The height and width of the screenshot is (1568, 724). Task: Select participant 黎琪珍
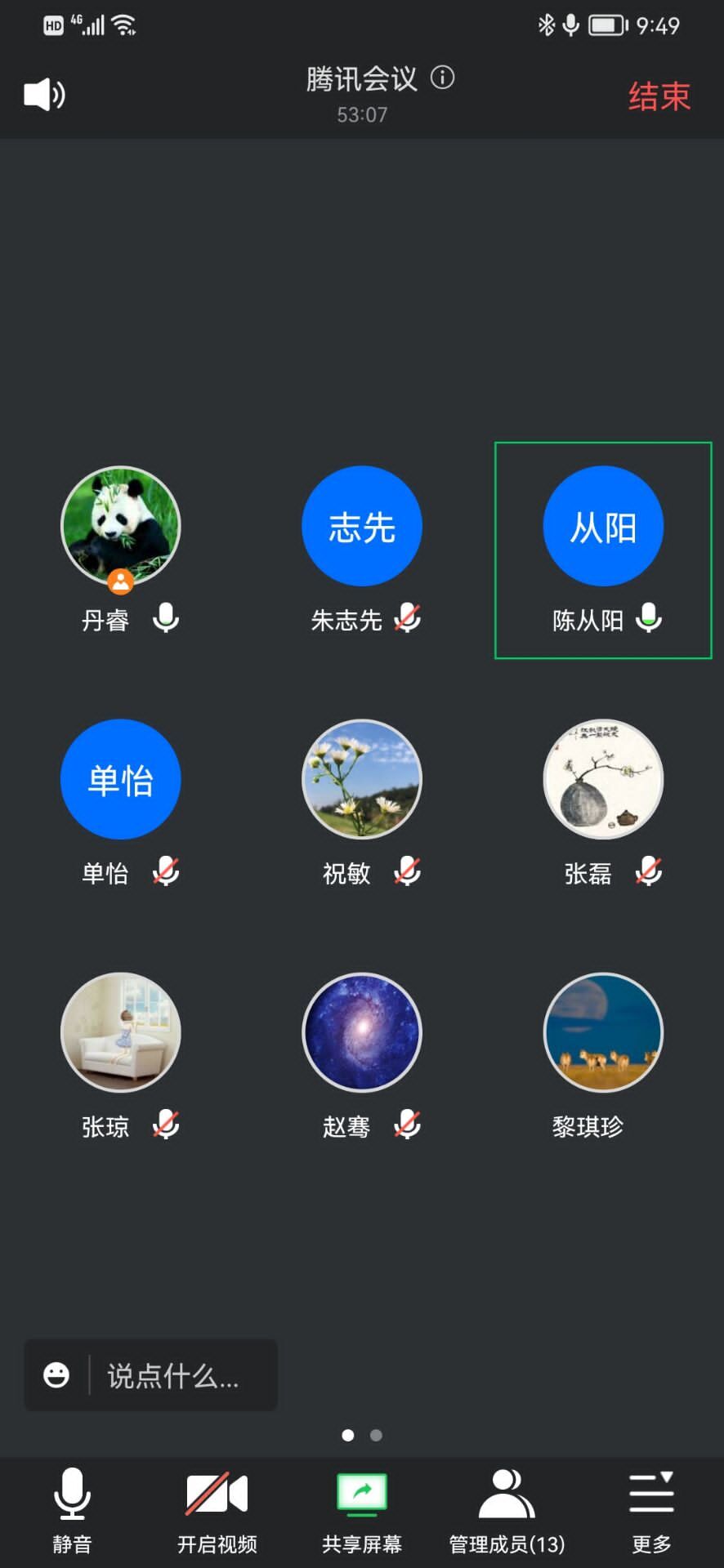(603, 1032)
